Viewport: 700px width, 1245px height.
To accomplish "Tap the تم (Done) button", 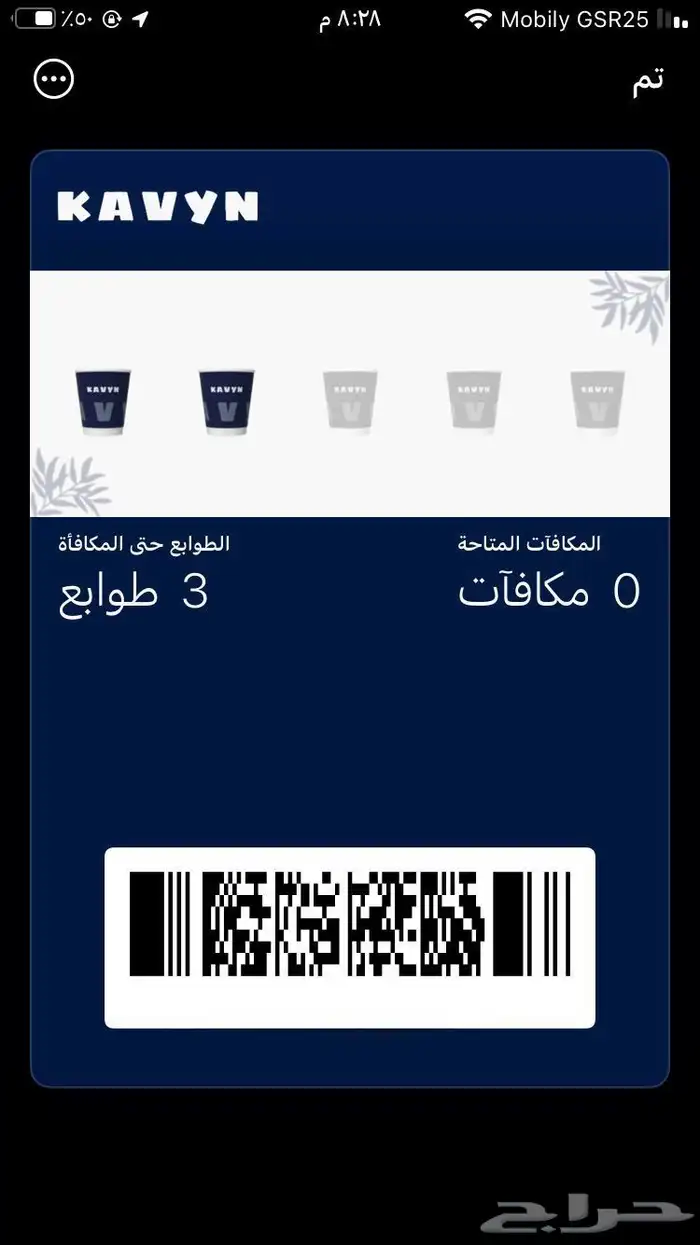I will [647, 82].
